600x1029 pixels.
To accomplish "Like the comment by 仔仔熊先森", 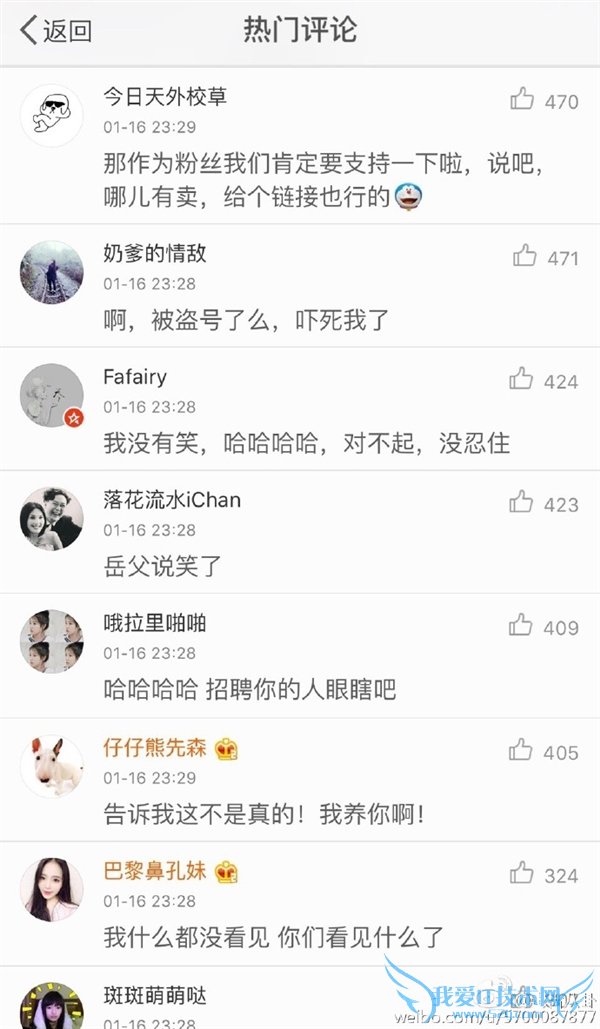I will pos(521,751).
